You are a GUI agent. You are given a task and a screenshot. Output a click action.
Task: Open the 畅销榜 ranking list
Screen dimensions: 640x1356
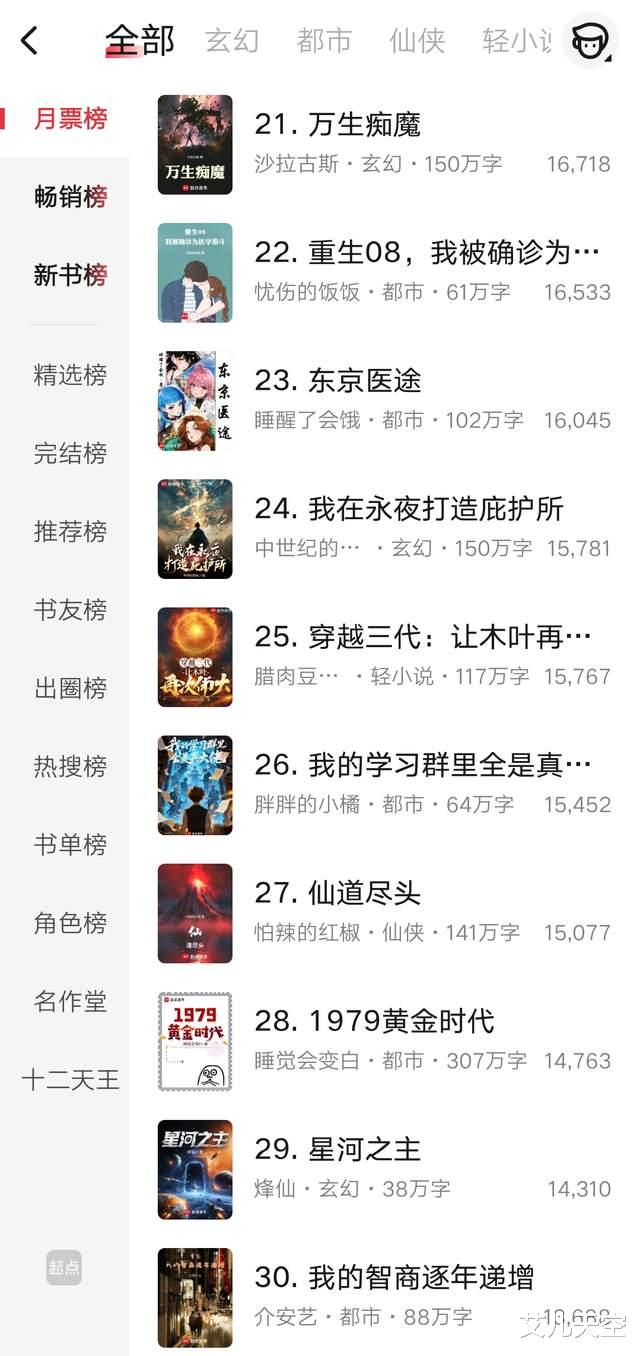pos(70,197)
